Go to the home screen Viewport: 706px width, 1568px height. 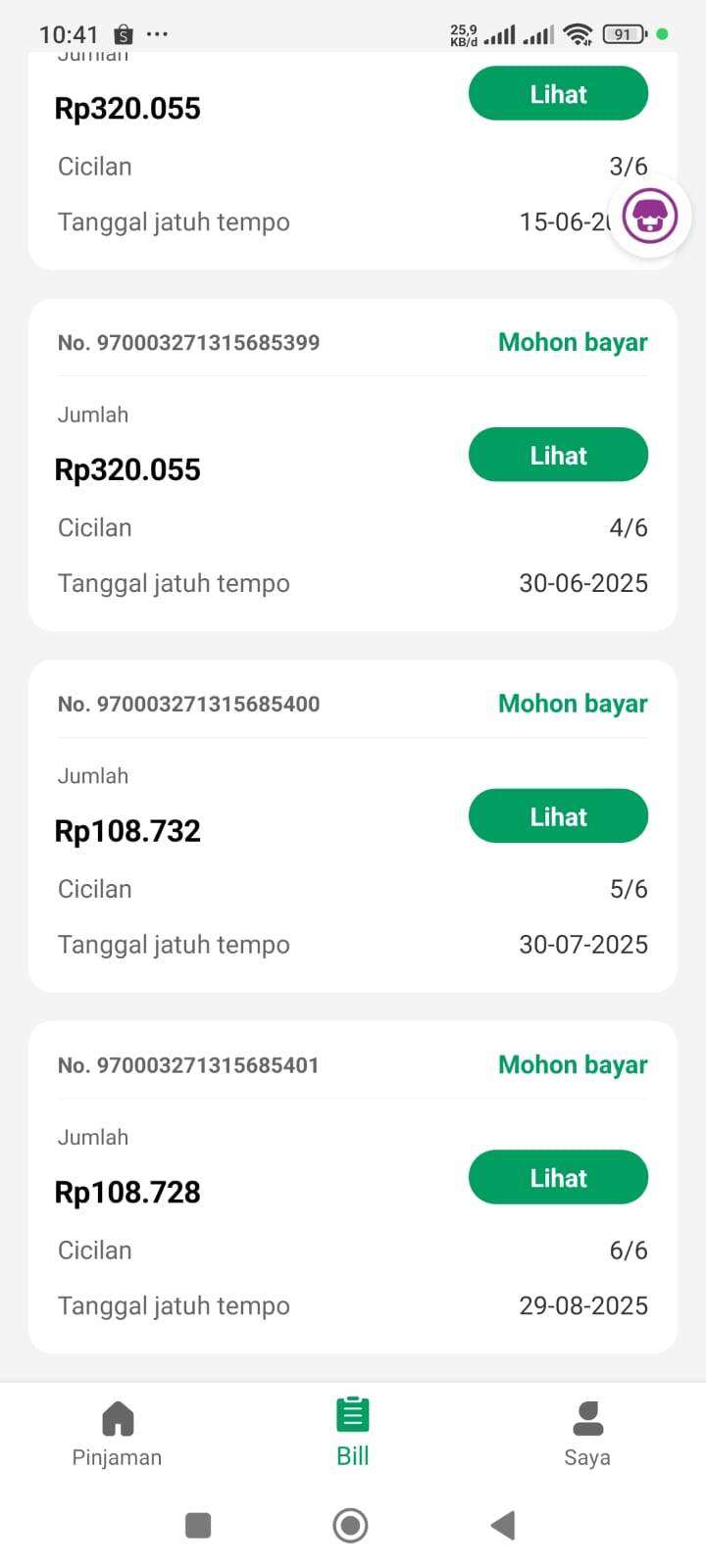pyautogui.click(x=350, y=1525)
